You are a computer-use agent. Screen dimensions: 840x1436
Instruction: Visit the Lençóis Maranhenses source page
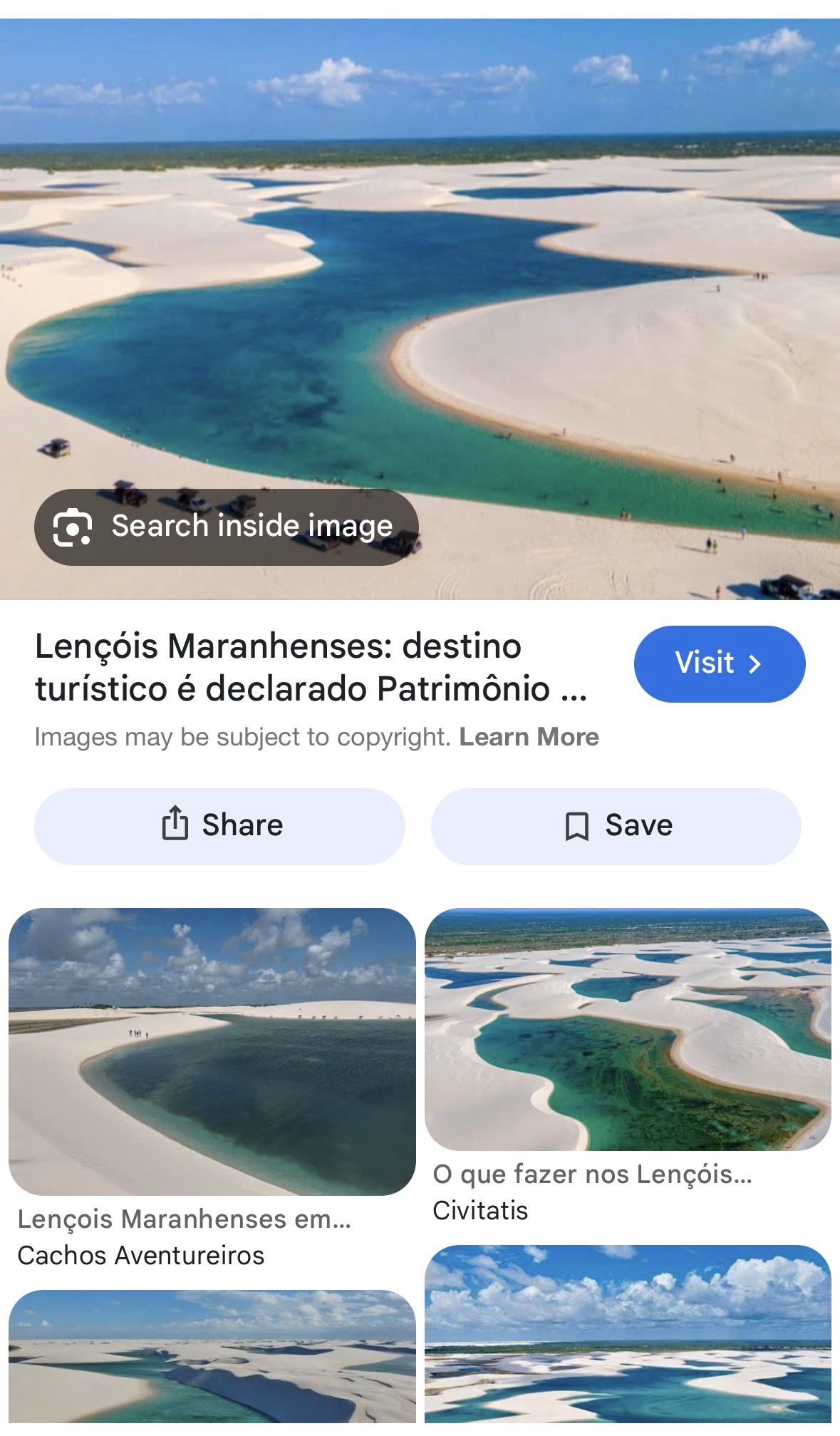[x=719, y=663]
